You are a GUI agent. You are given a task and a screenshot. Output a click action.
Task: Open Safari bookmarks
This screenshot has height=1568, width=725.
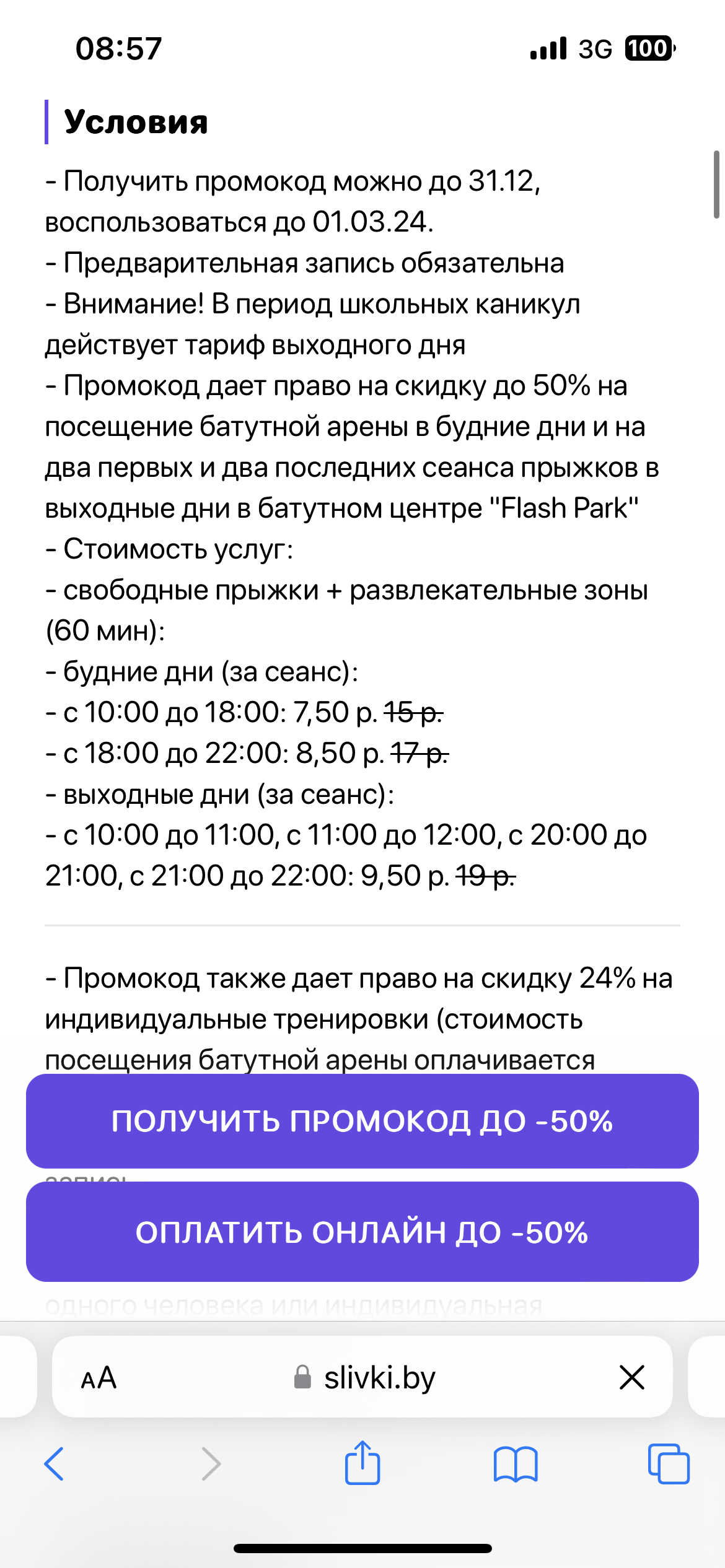click(x=516, y=1464)
